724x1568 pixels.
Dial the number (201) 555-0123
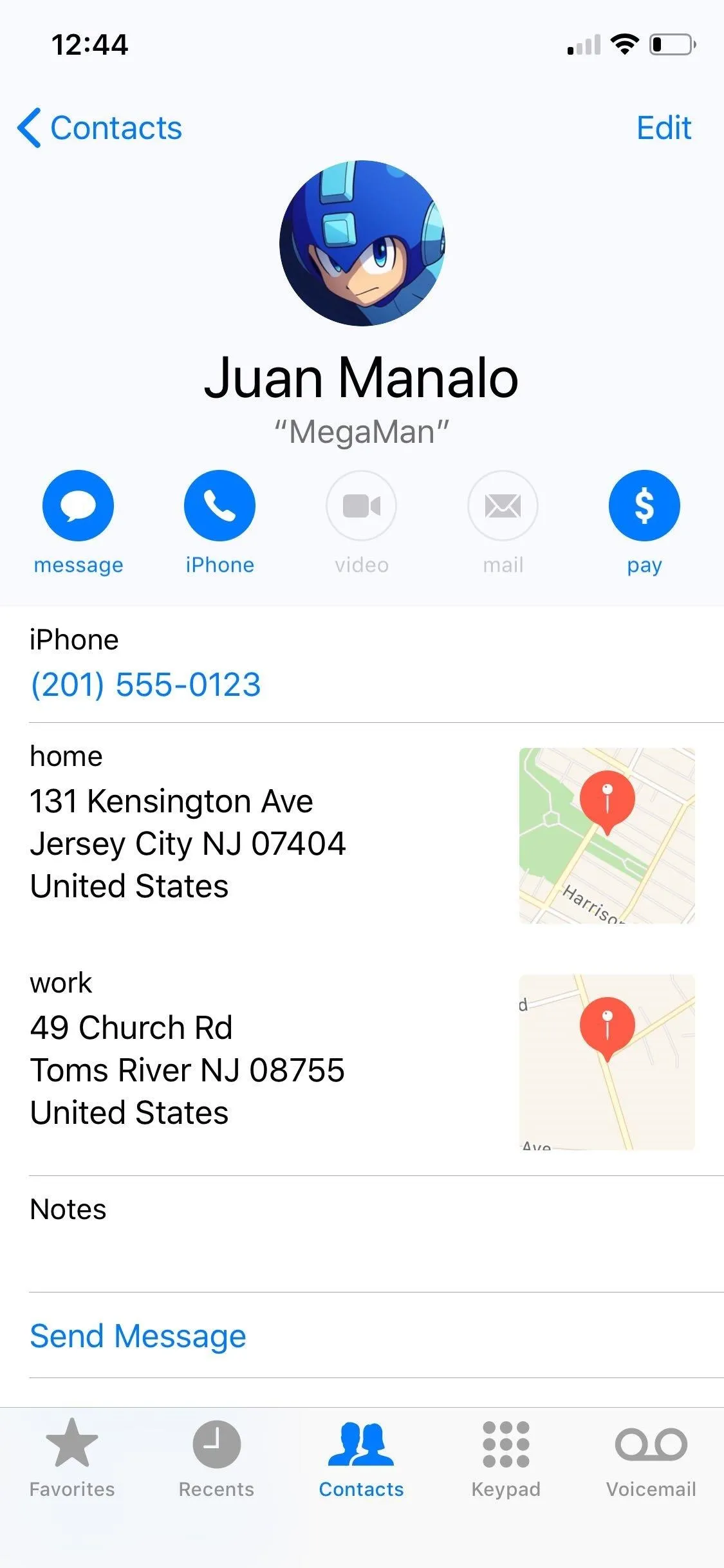[x=146, y=684]
